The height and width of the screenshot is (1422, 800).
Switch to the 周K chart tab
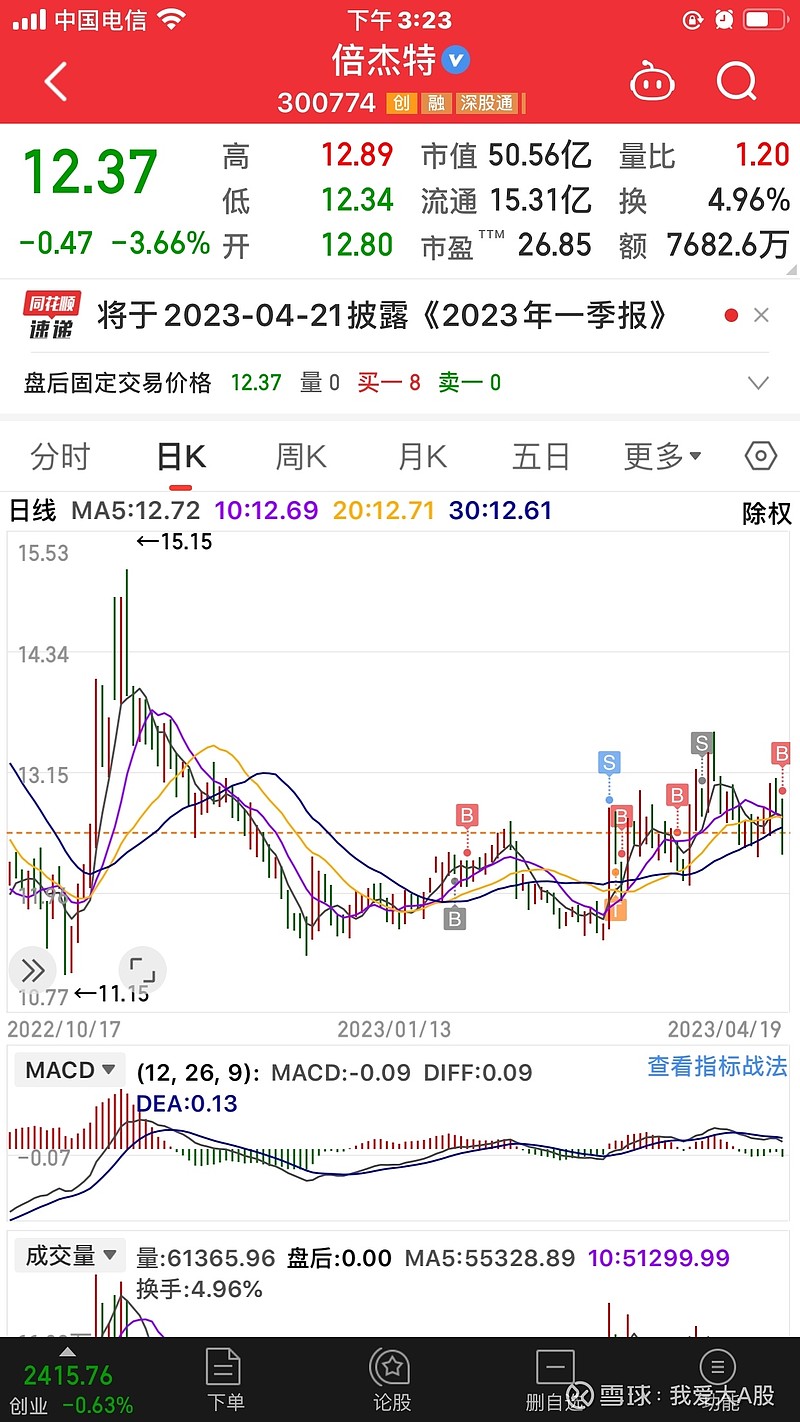point(301,457)
